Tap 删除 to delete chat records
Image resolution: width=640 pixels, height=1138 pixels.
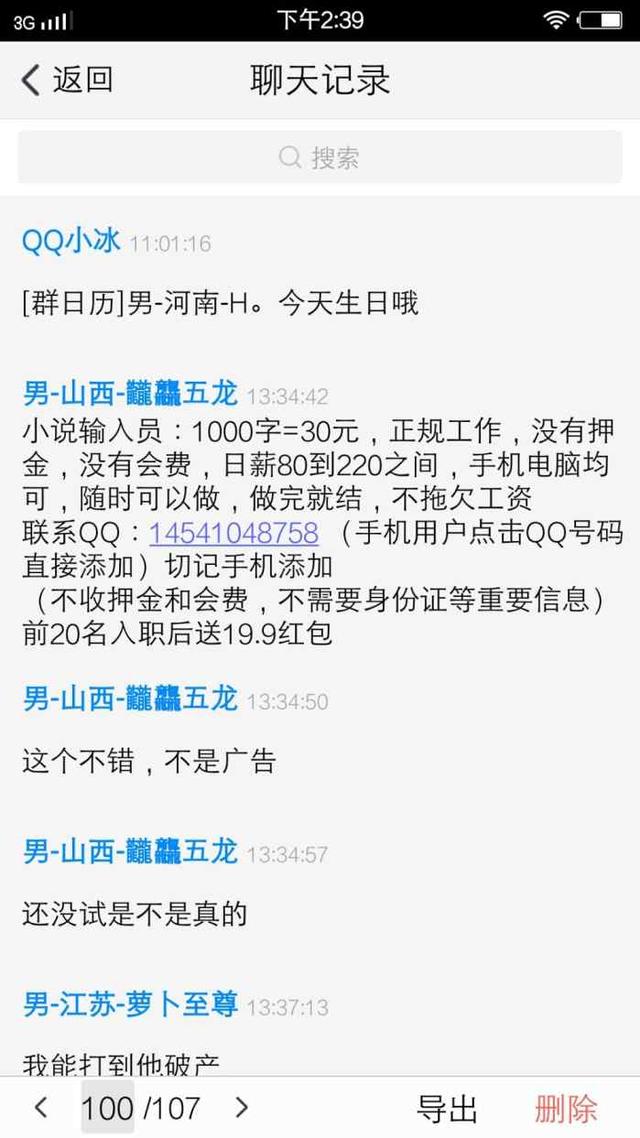click(x=566, y=1108)
